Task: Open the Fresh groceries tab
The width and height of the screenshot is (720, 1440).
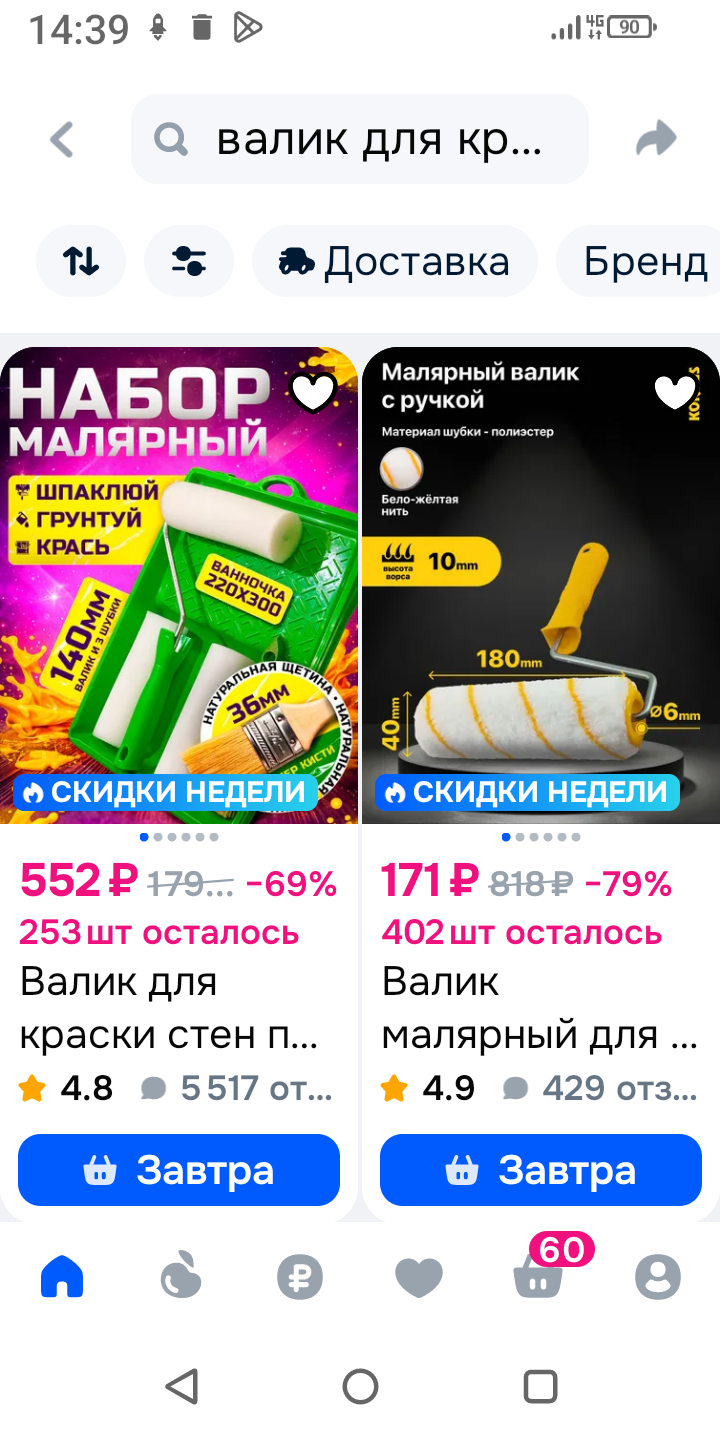Action: (x=181, y=1277)
